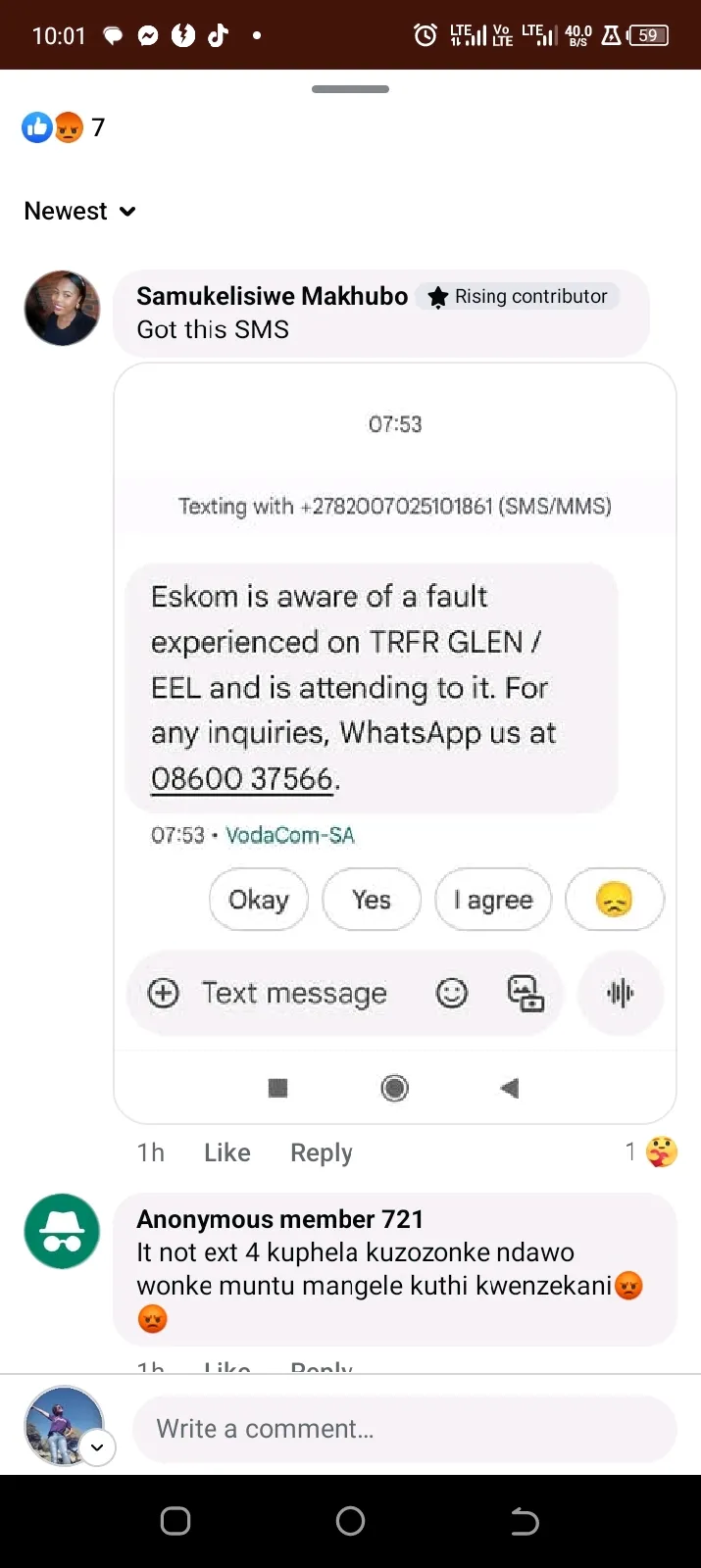701x1568 pixels.
Task: Tap the comments sheet drag handle
Action: tap(350, 89)
